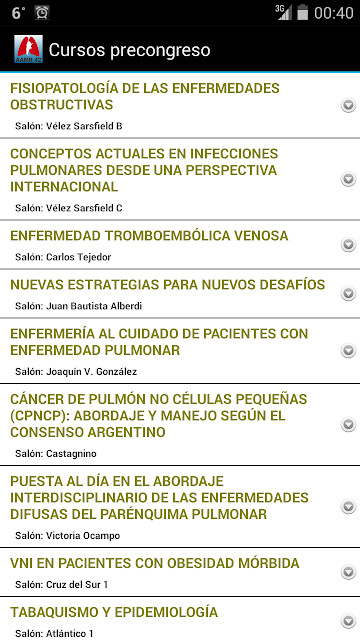Open the Cáncer de Pulmón No Células Pequeñas course
The image size is (360, 640).
pyautogui.click(x=180, y=424)
